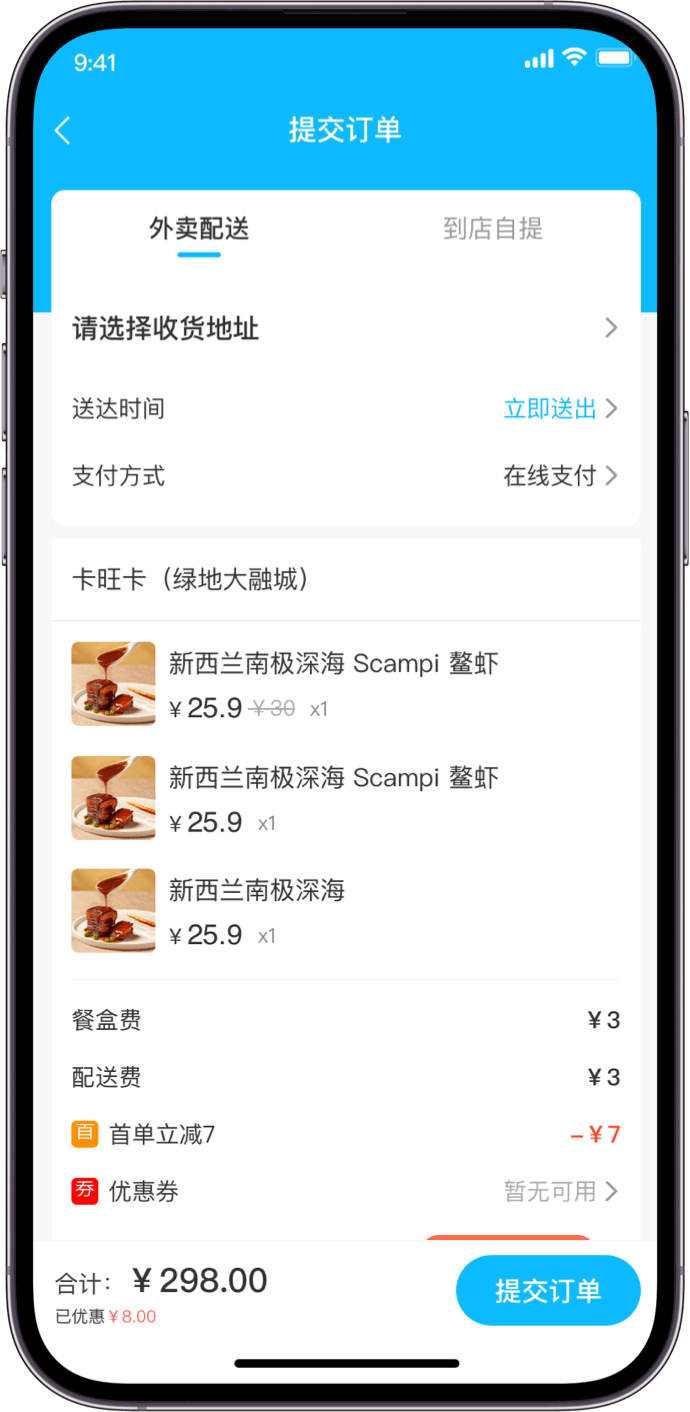Open the 支付方式 payment method row
690x1412 pixels.
point(559,476)
